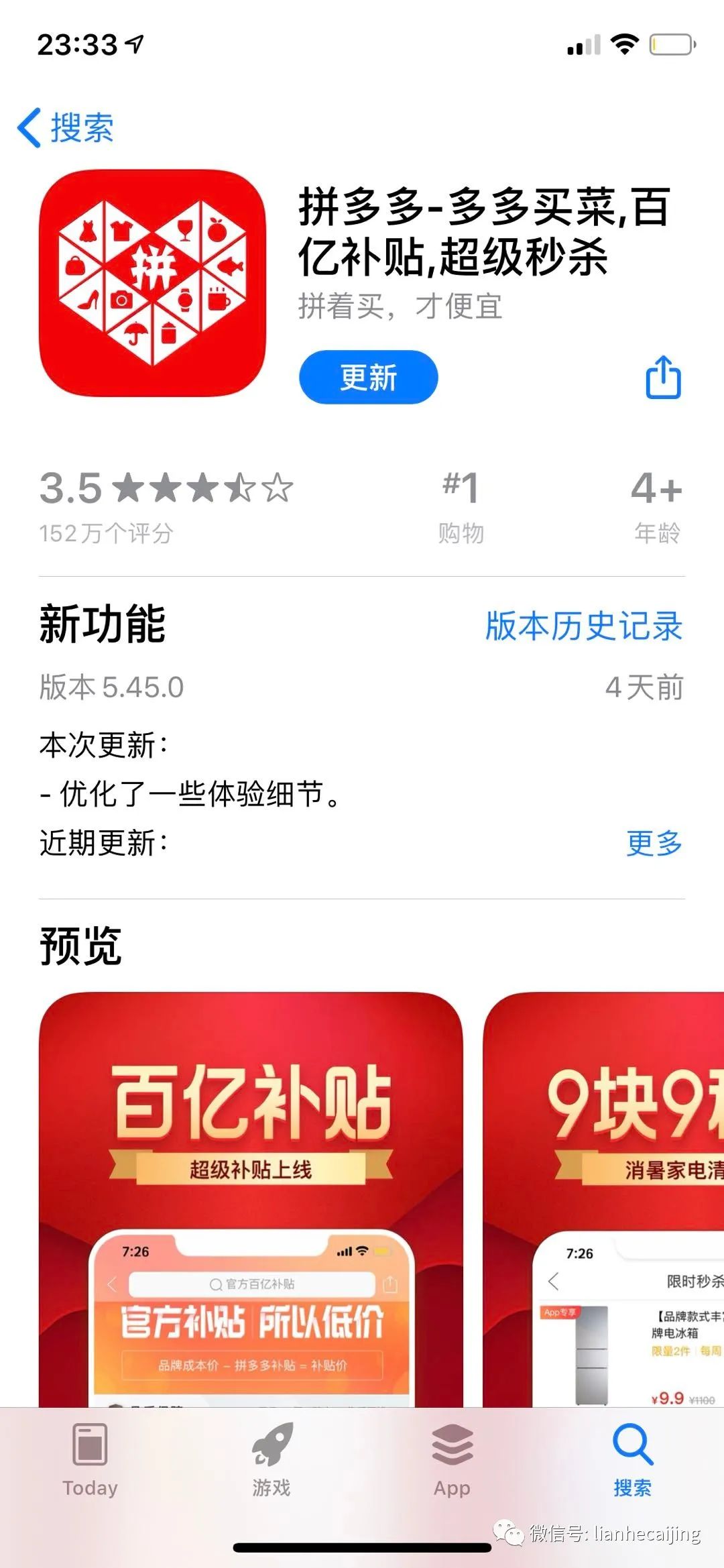Open 版本历史记录 version history
724x1568 pixels.
[583, 626]
